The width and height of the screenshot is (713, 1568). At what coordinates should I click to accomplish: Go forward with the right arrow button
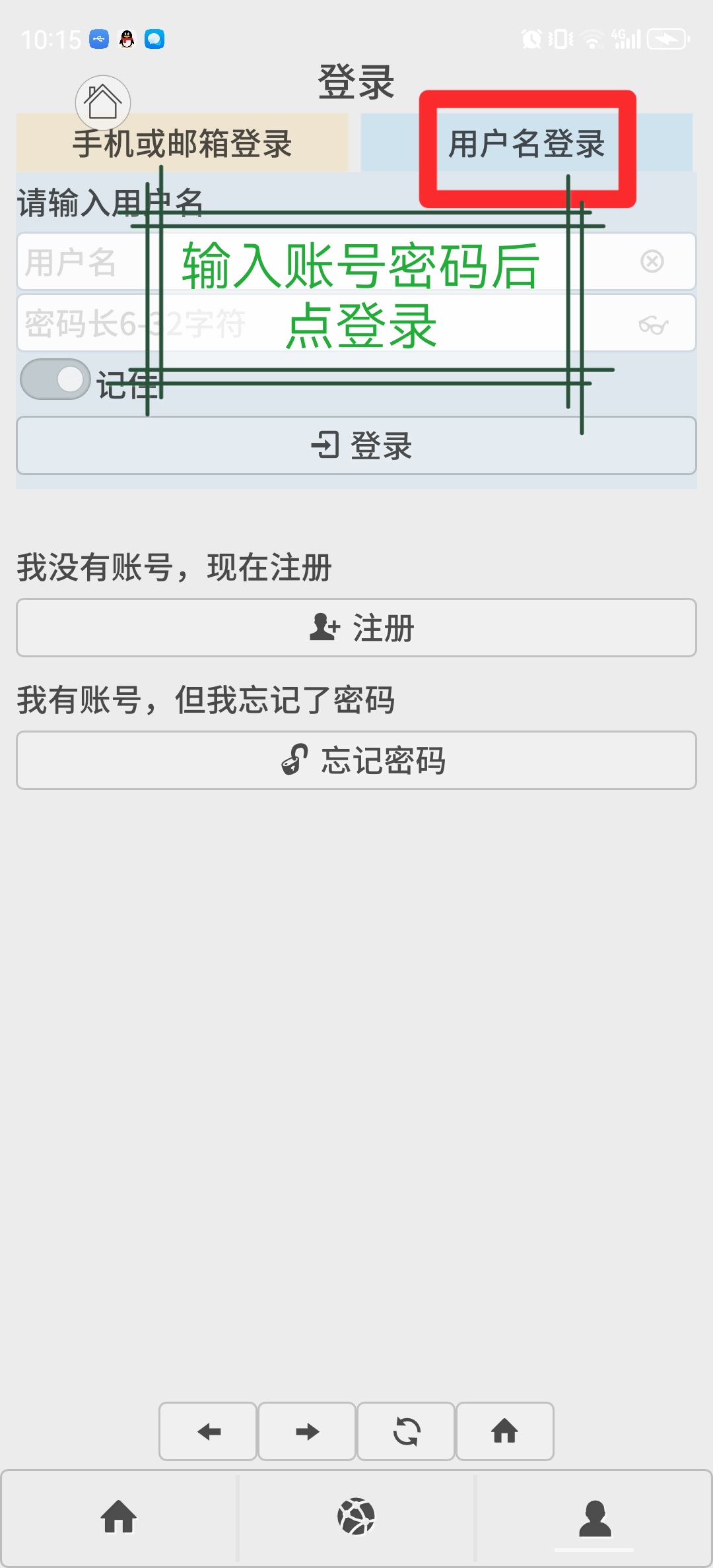coord(307,1431)
